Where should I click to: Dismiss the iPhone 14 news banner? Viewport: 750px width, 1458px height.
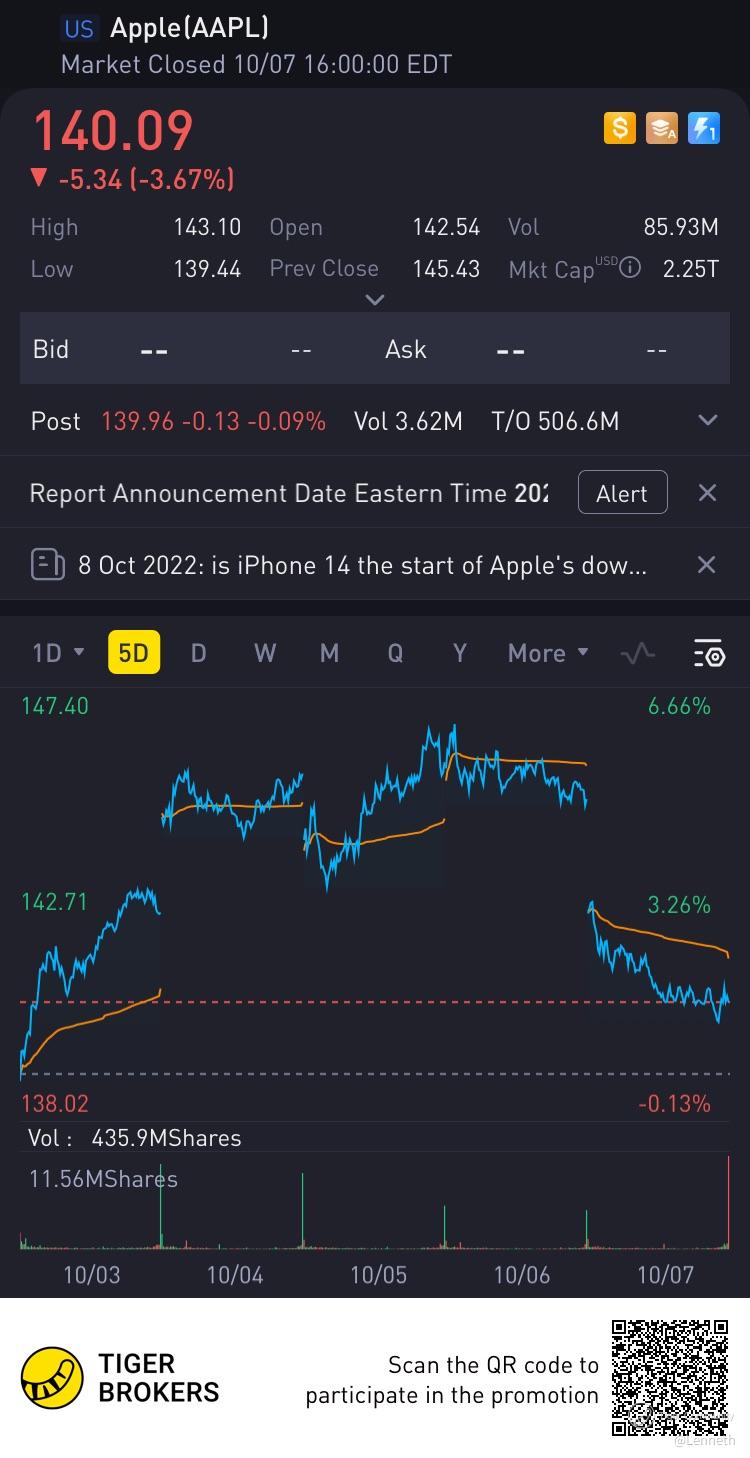706,565
